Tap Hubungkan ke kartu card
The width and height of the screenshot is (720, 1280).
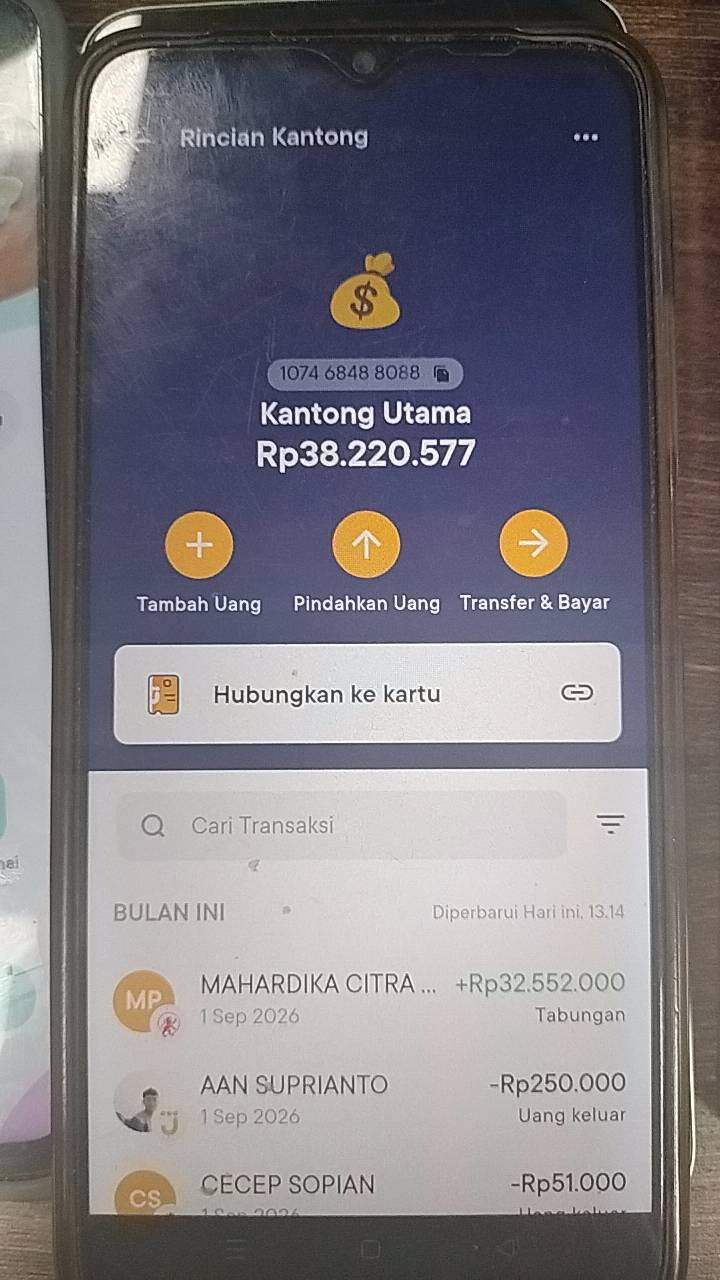[x=367, y=693]
